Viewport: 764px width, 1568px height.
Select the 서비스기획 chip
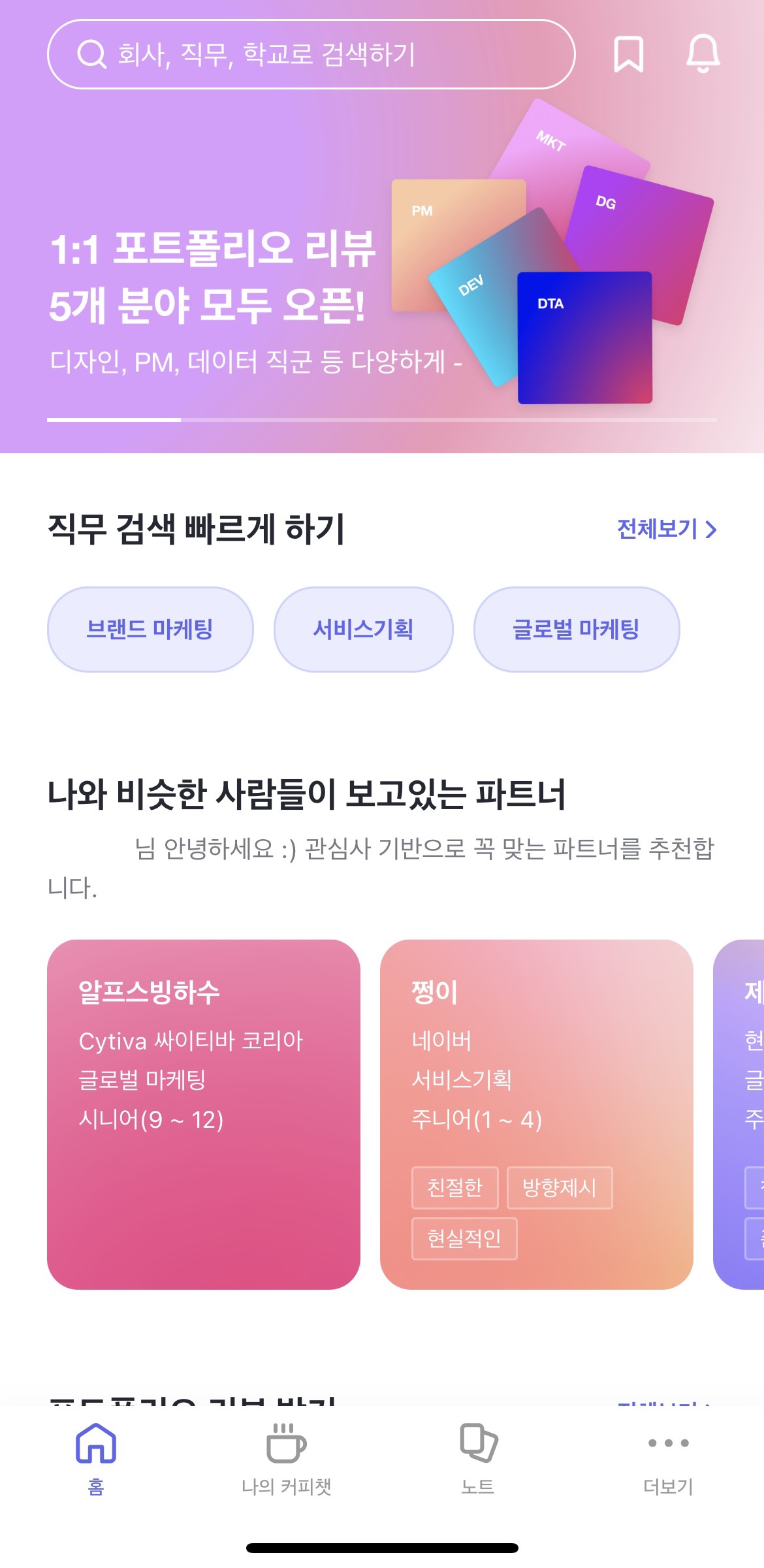point(363,629)
